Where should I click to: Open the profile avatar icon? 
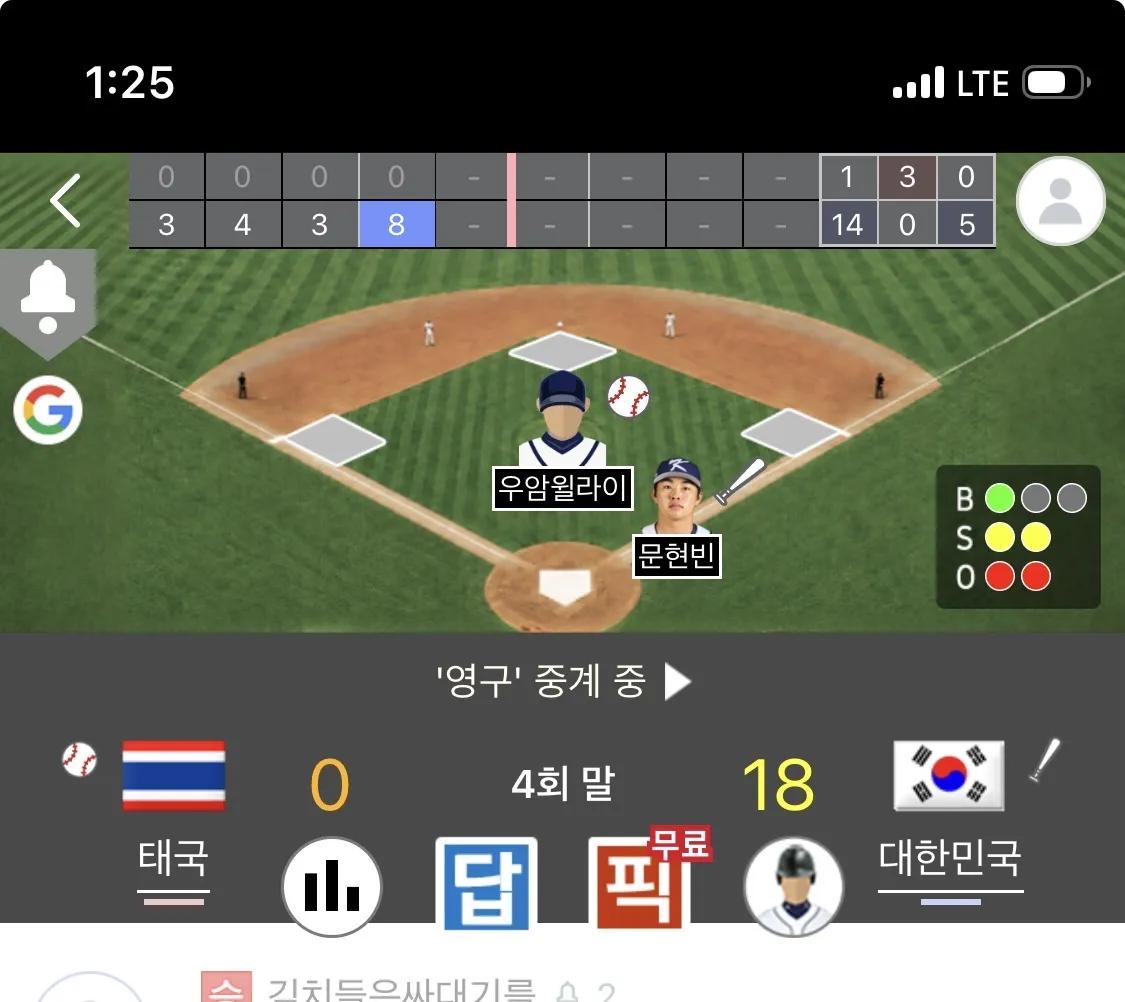tap(1060, 201)
